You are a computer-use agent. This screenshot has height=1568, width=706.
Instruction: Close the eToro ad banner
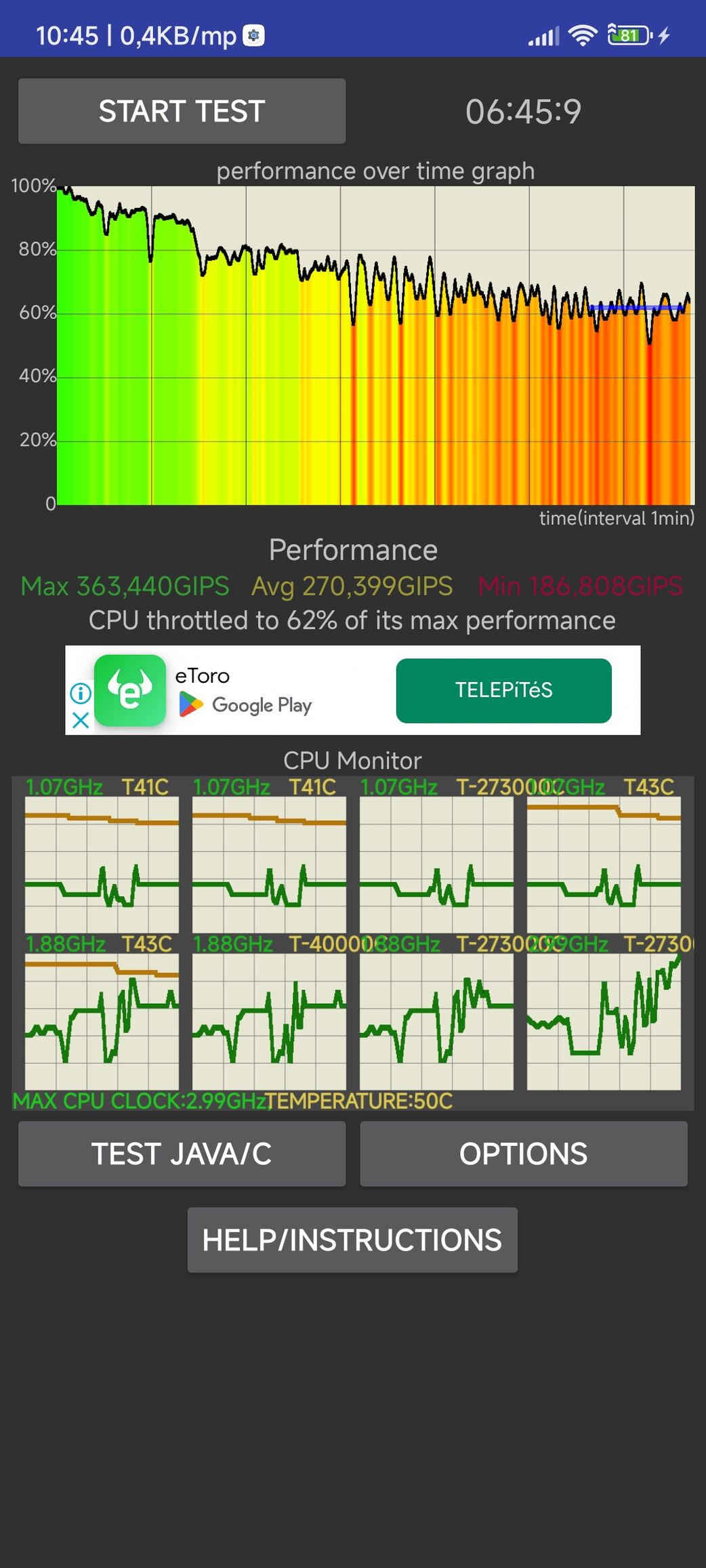click(x=81, y=720)
